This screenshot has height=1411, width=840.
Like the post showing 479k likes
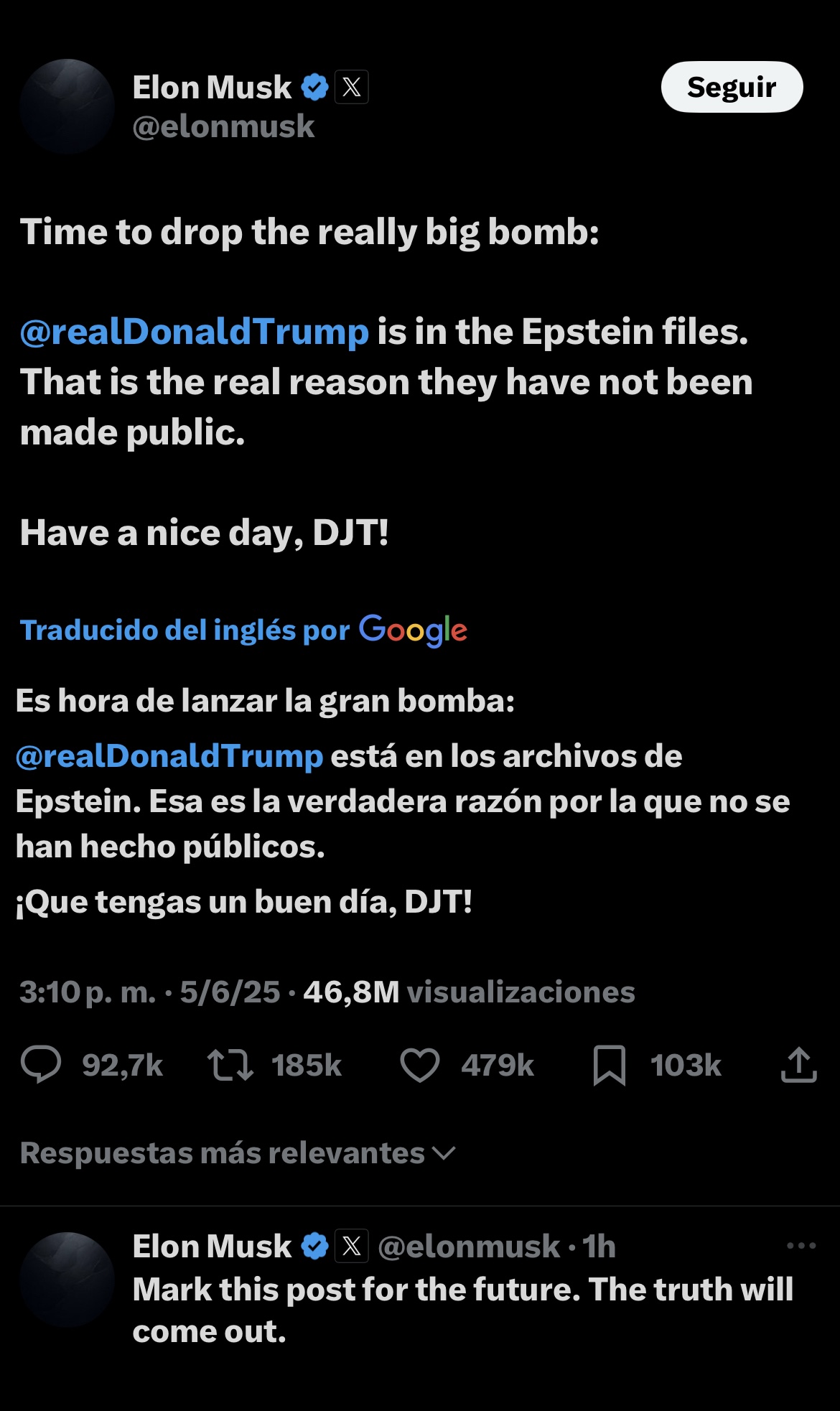[x=420, y=1064]
